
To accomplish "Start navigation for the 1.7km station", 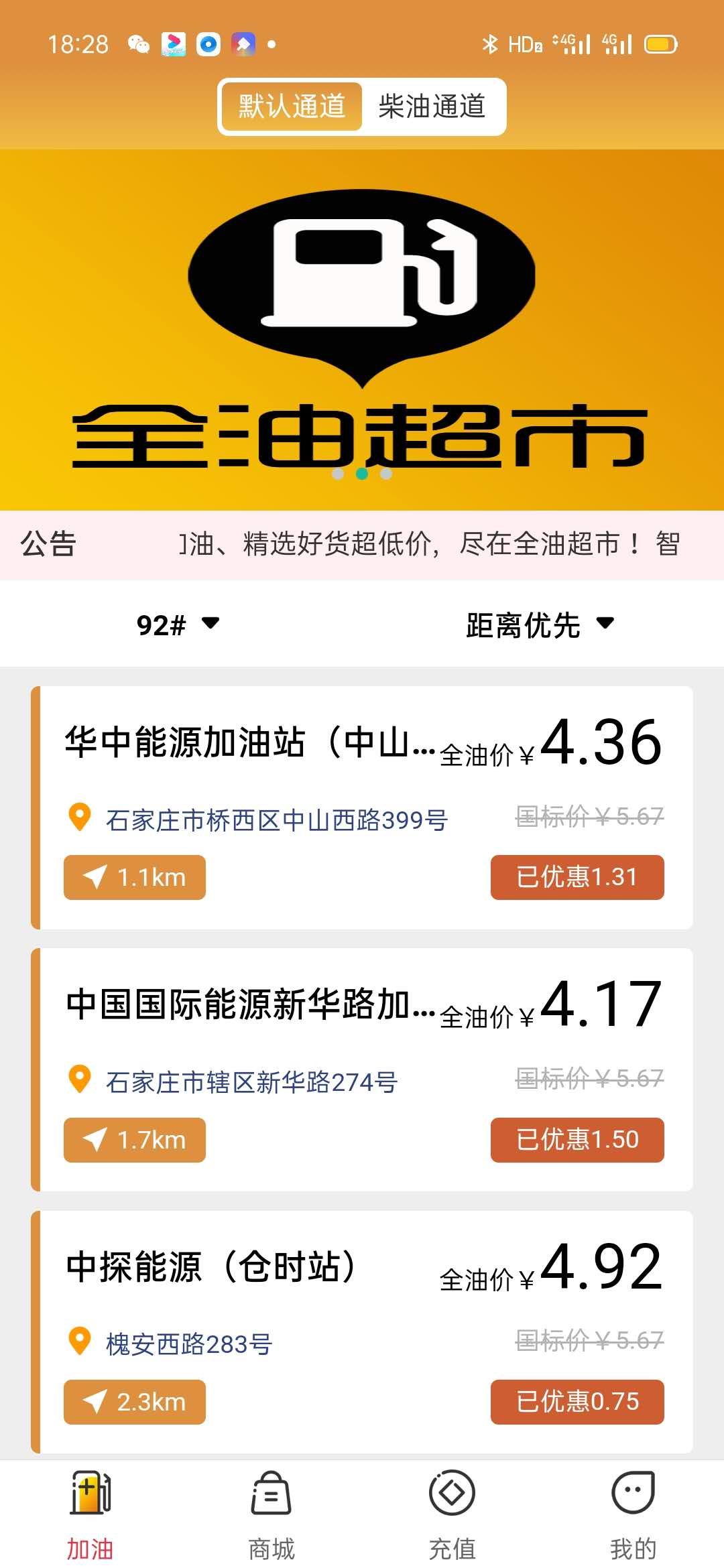I will (135, 1140).
